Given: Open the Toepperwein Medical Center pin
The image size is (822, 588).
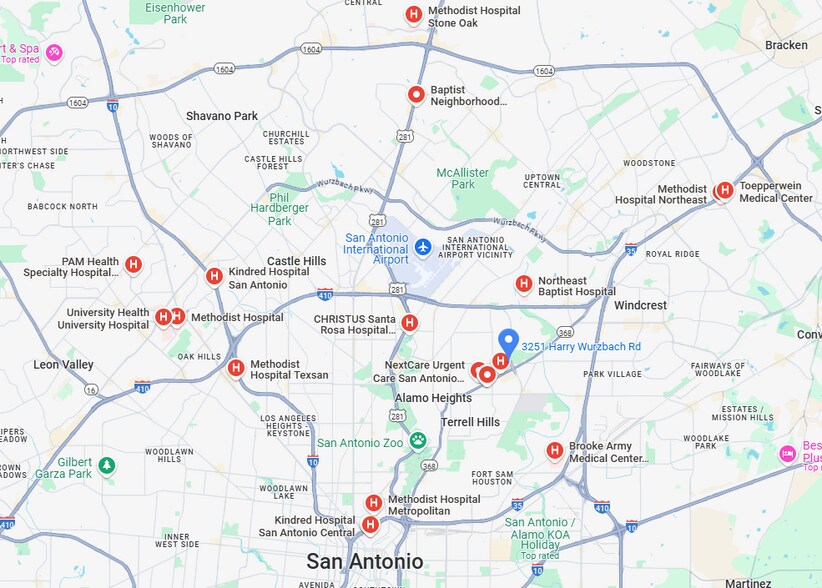Looking at the screenshot, I should tap(724, 190).
